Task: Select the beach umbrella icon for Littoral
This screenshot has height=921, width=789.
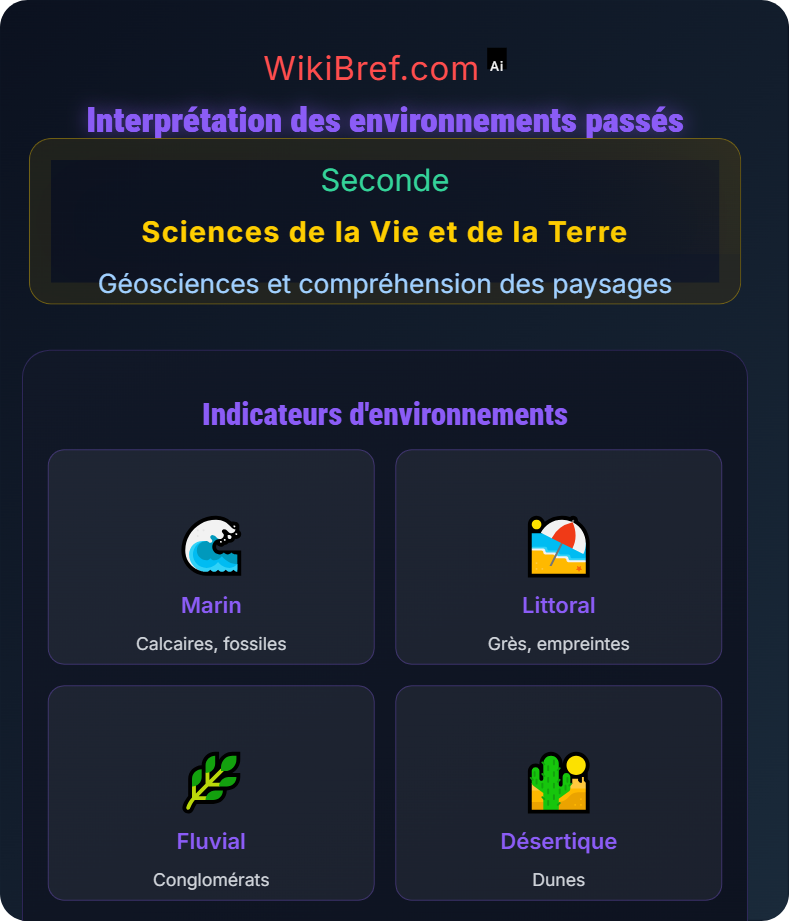Action: (558, 545)
